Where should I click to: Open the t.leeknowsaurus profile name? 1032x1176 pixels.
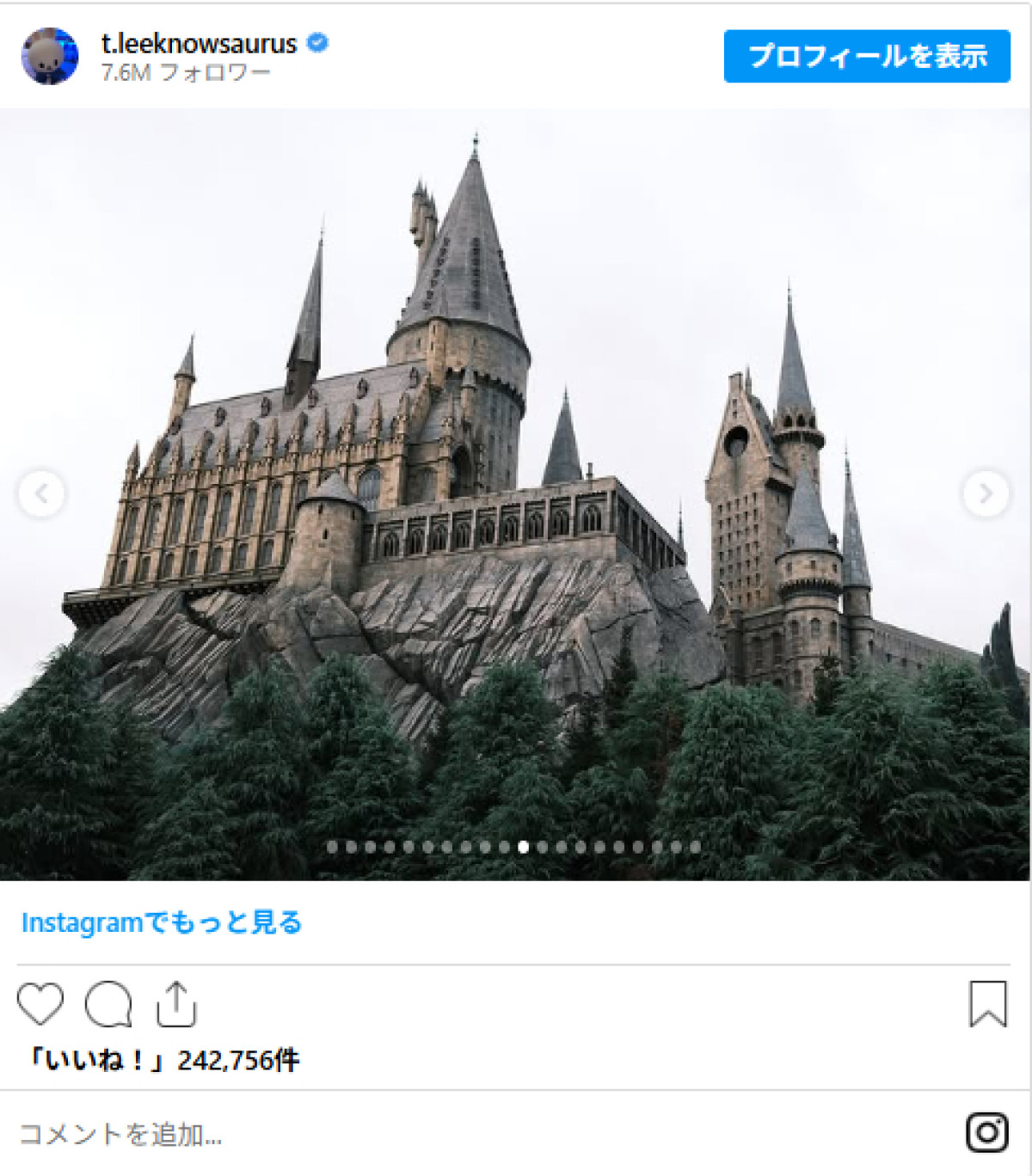click(199, 43)
